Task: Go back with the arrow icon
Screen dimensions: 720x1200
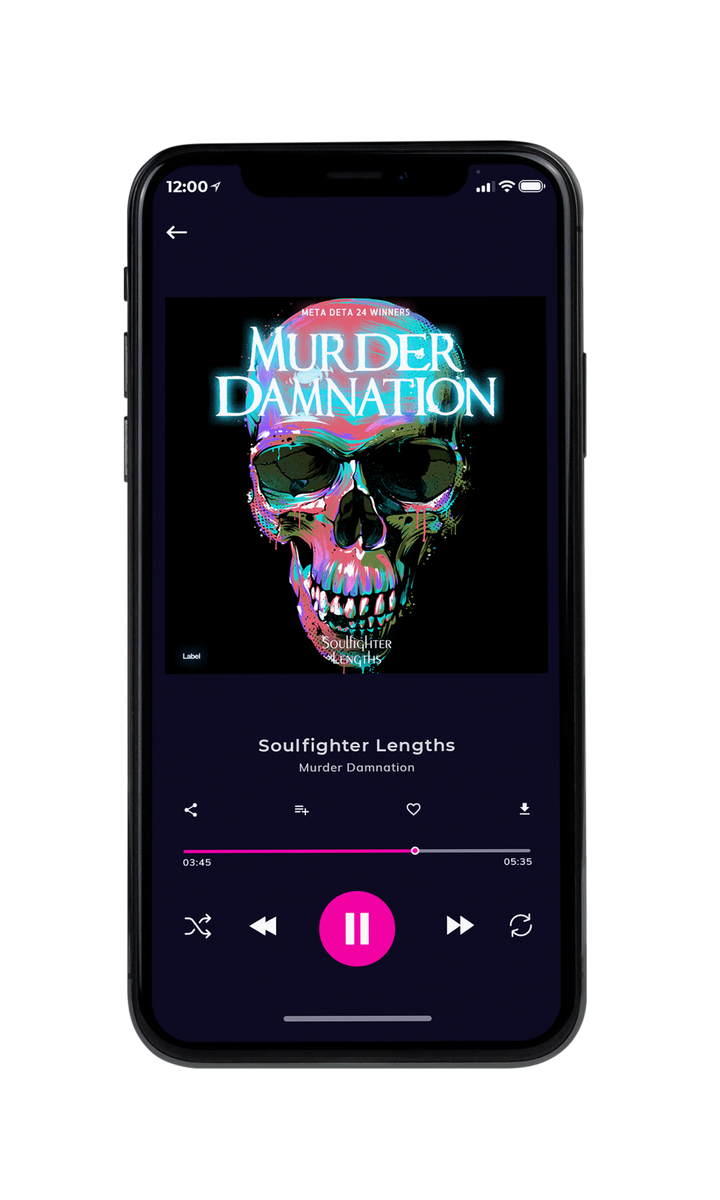Action: [x=177, y=232]
